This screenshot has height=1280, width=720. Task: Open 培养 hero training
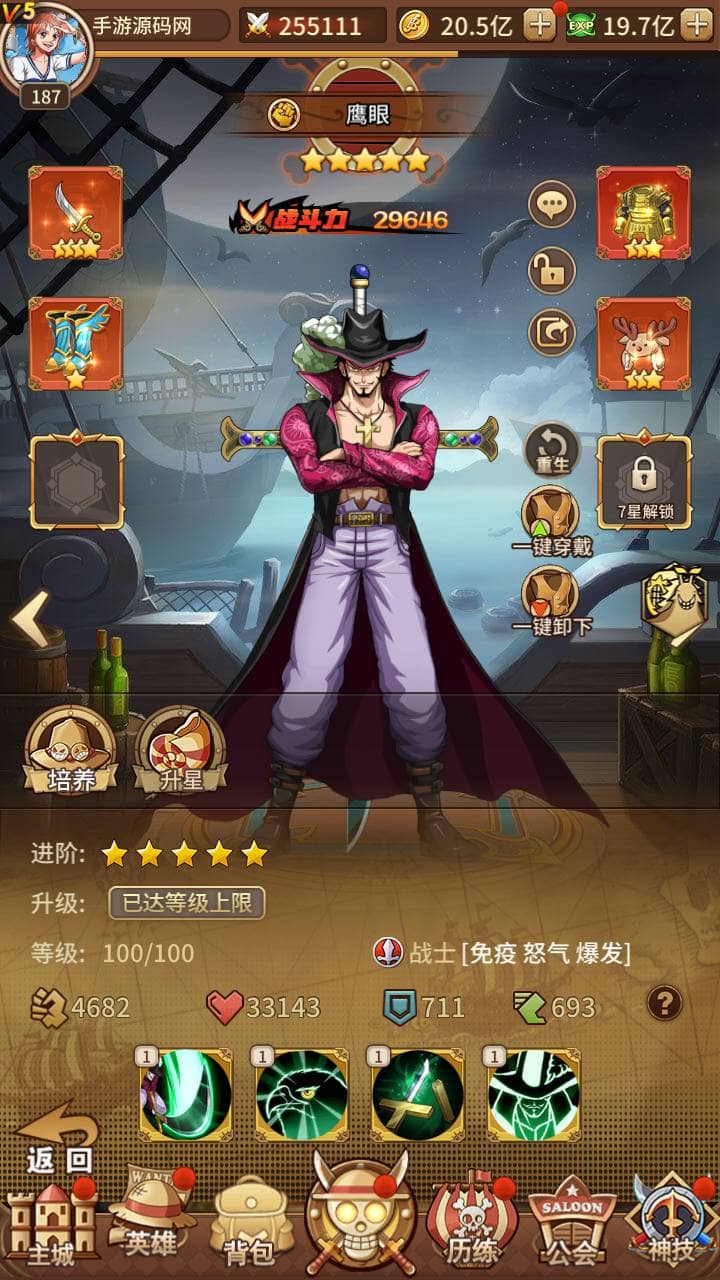coord(71,750)
